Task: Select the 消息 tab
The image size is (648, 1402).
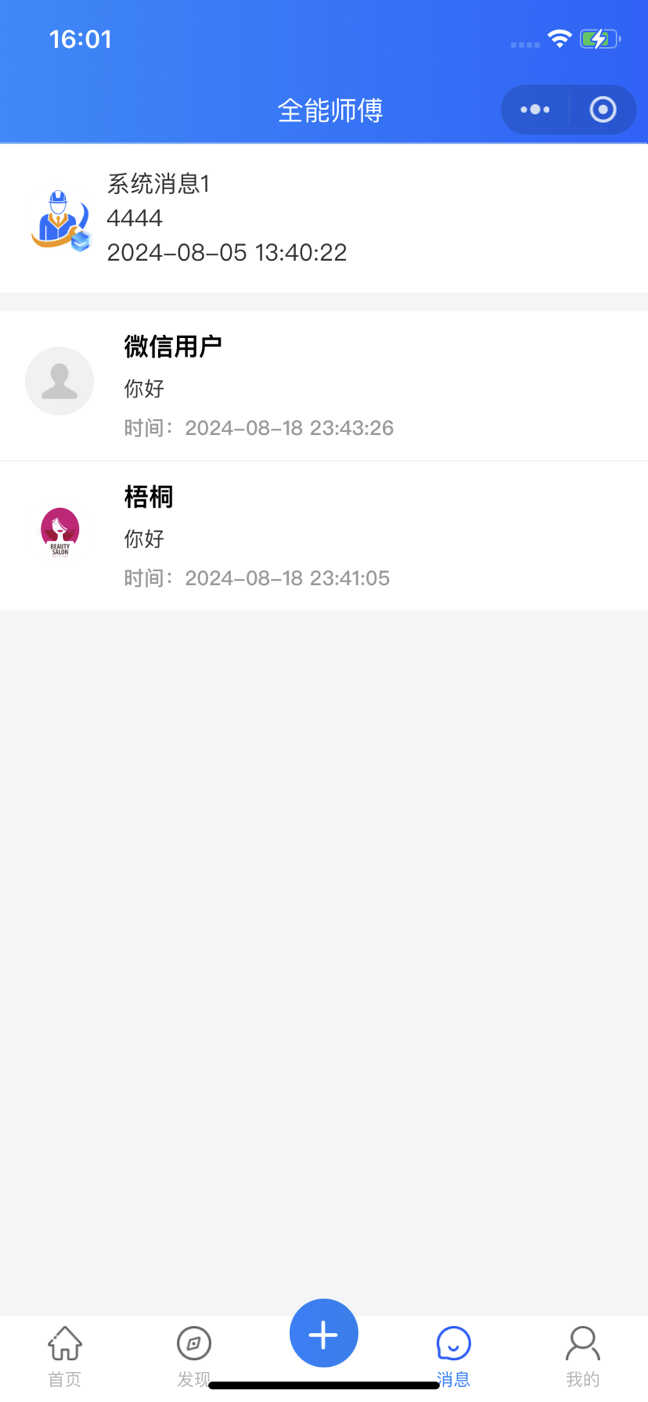Action: click(x=453, y=1356)
